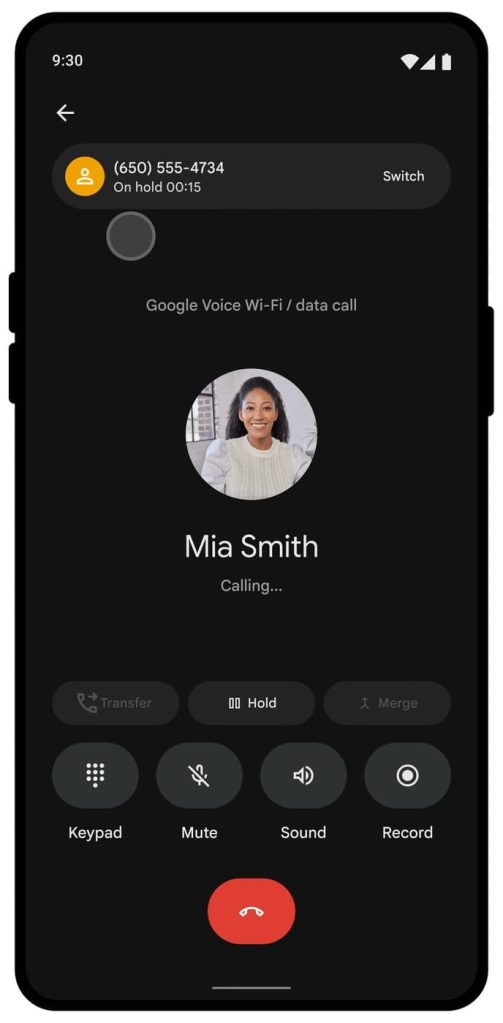
Task: Put the call with Mia Smith on hold
Action: [251, 703]
